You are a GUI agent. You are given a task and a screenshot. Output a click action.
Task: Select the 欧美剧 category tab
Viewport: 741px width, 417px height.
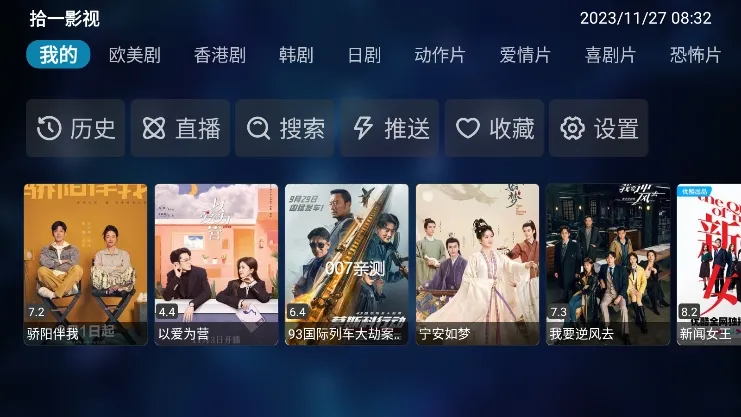pyautogui.click(x=134, y=55)
